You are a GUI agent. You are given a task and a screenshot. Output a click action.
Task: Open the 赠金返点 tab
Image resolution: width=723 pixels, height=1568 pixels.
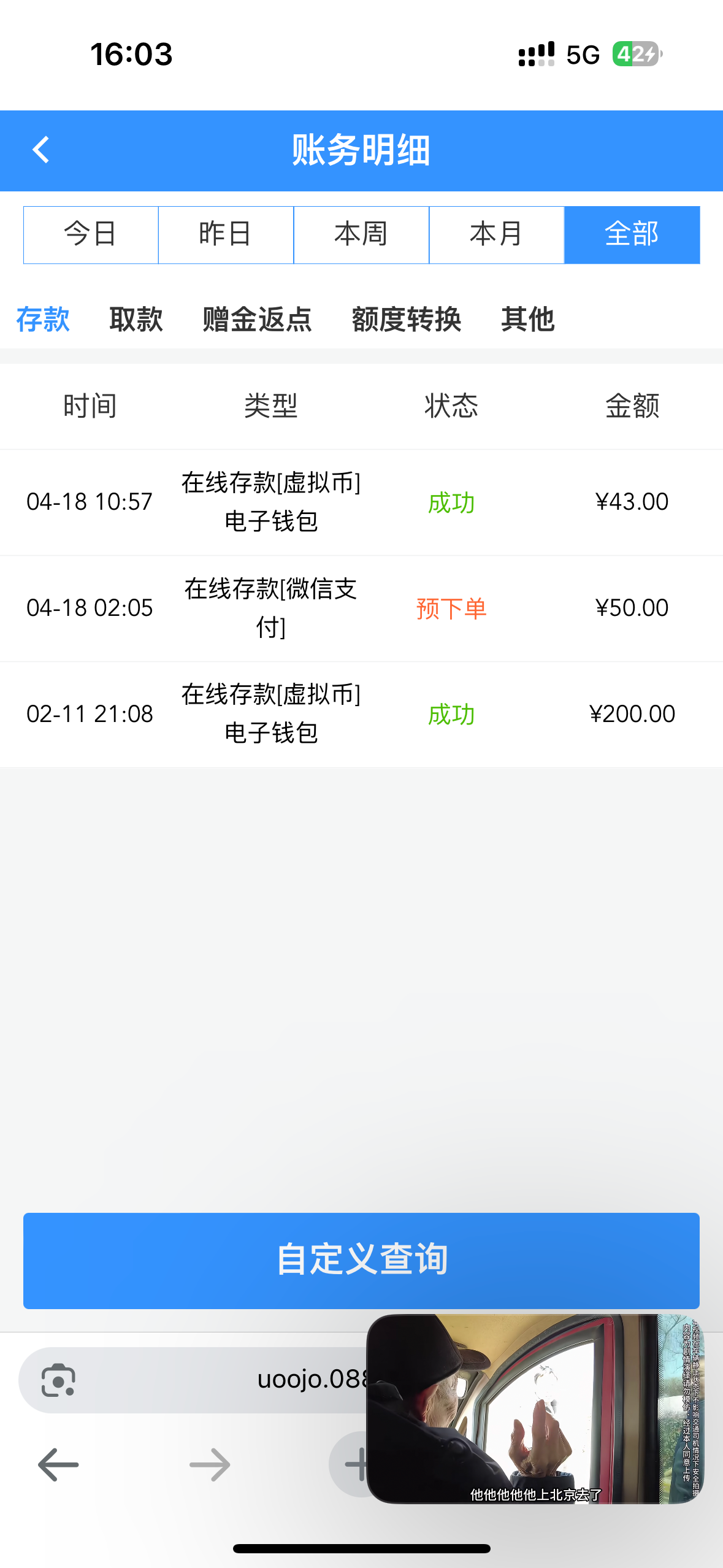(x=257, y=320)
